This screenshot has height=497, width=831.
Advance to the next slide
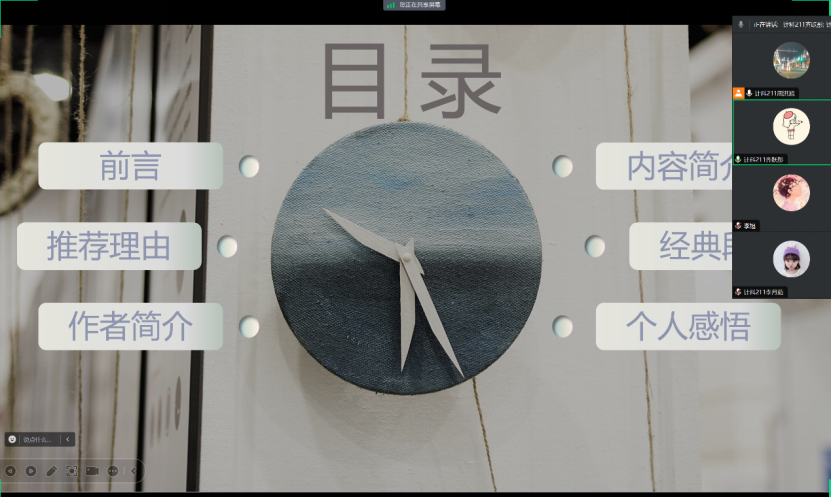tap(31, 470)
